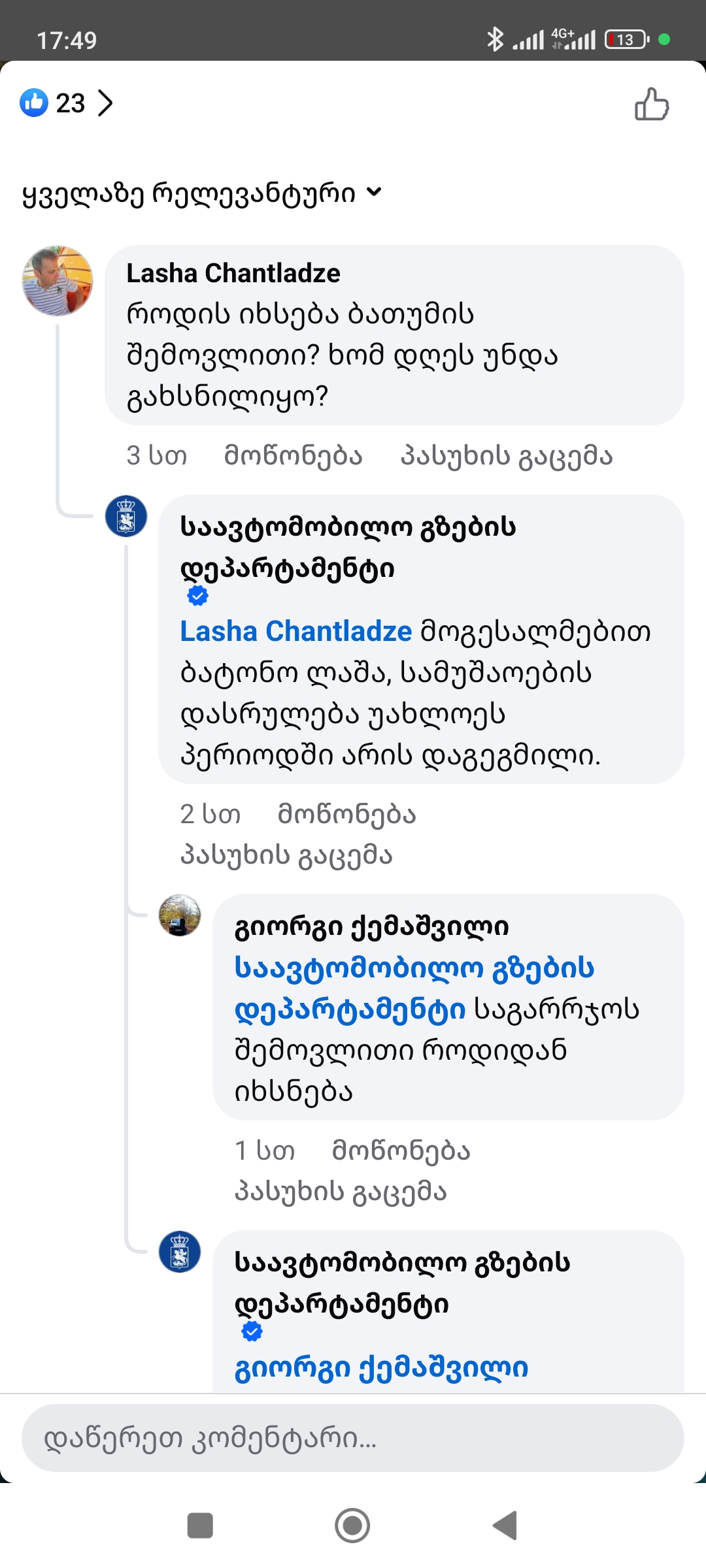
Task: Open the Lasha Chantladze mention in the reply
Action: (x=295, y=632)
